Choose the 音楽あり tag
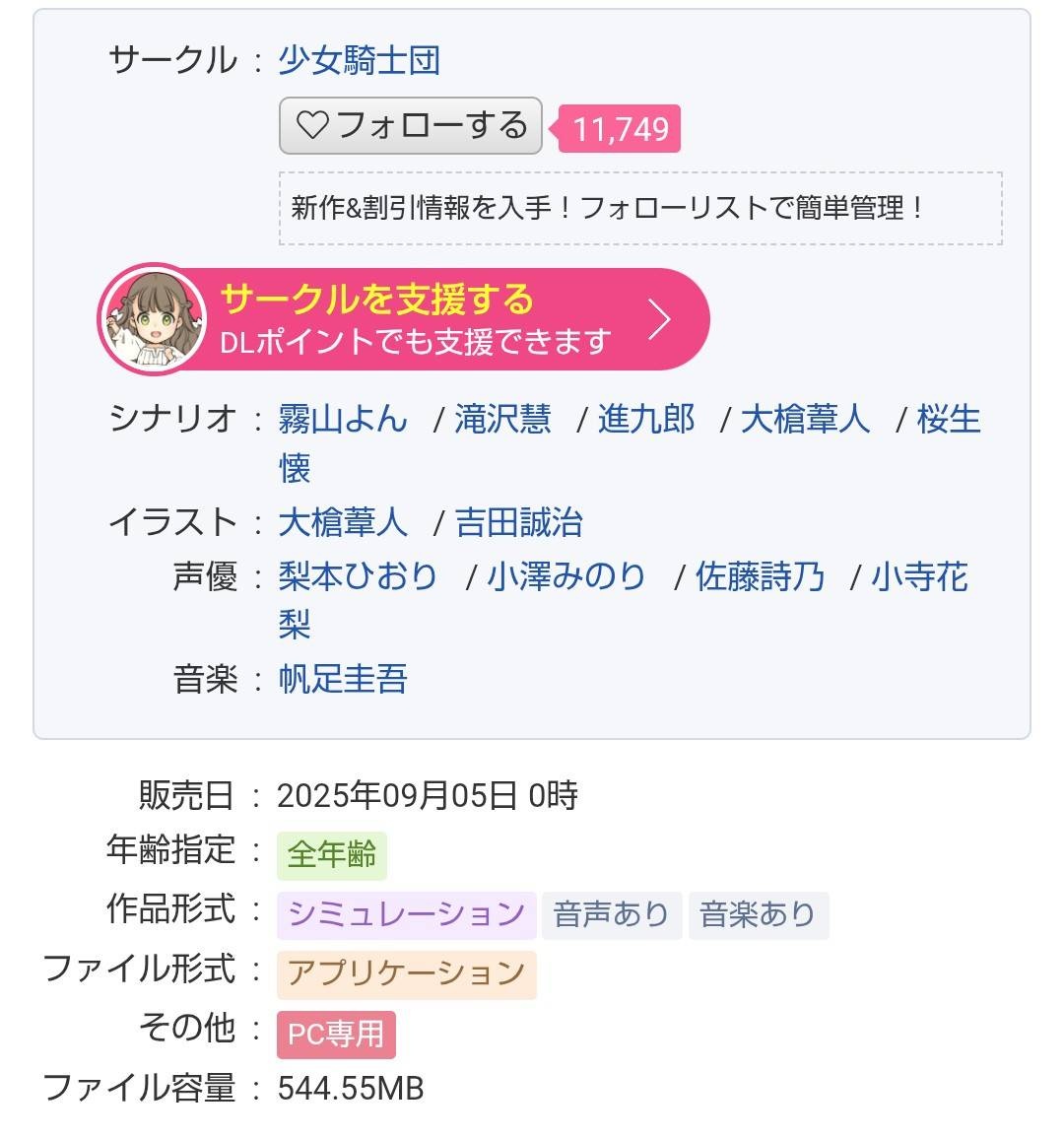 click(758, 914)
